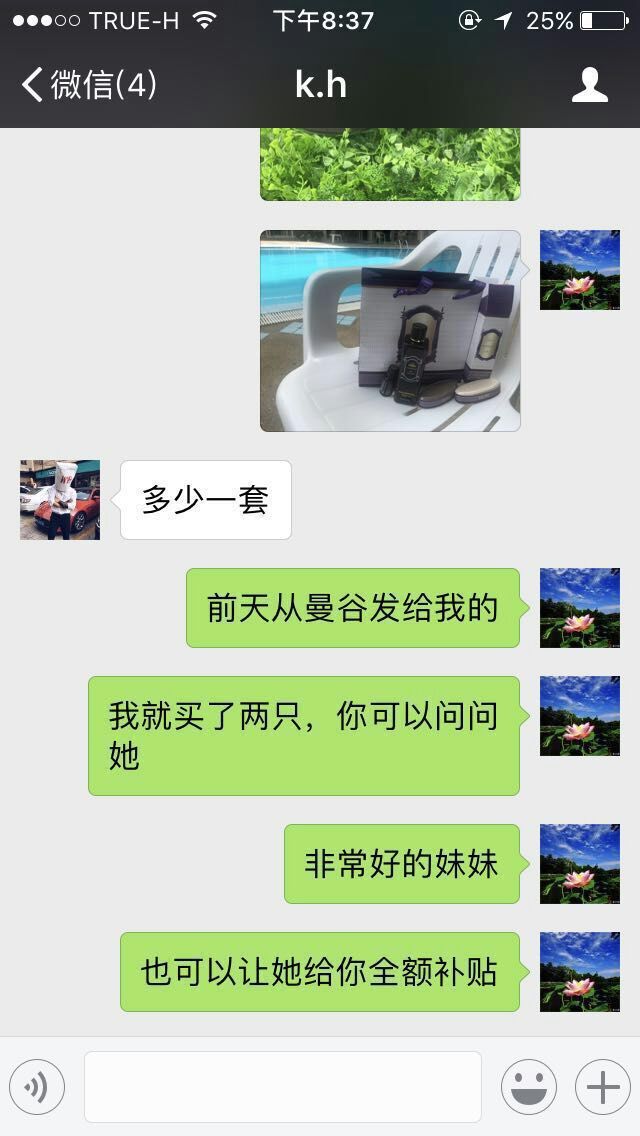Image resolution: width=640 pixels, height=1136 pixels.
Task: Tap k.h's avatar beside 多少一套
Action: [60, 500]
